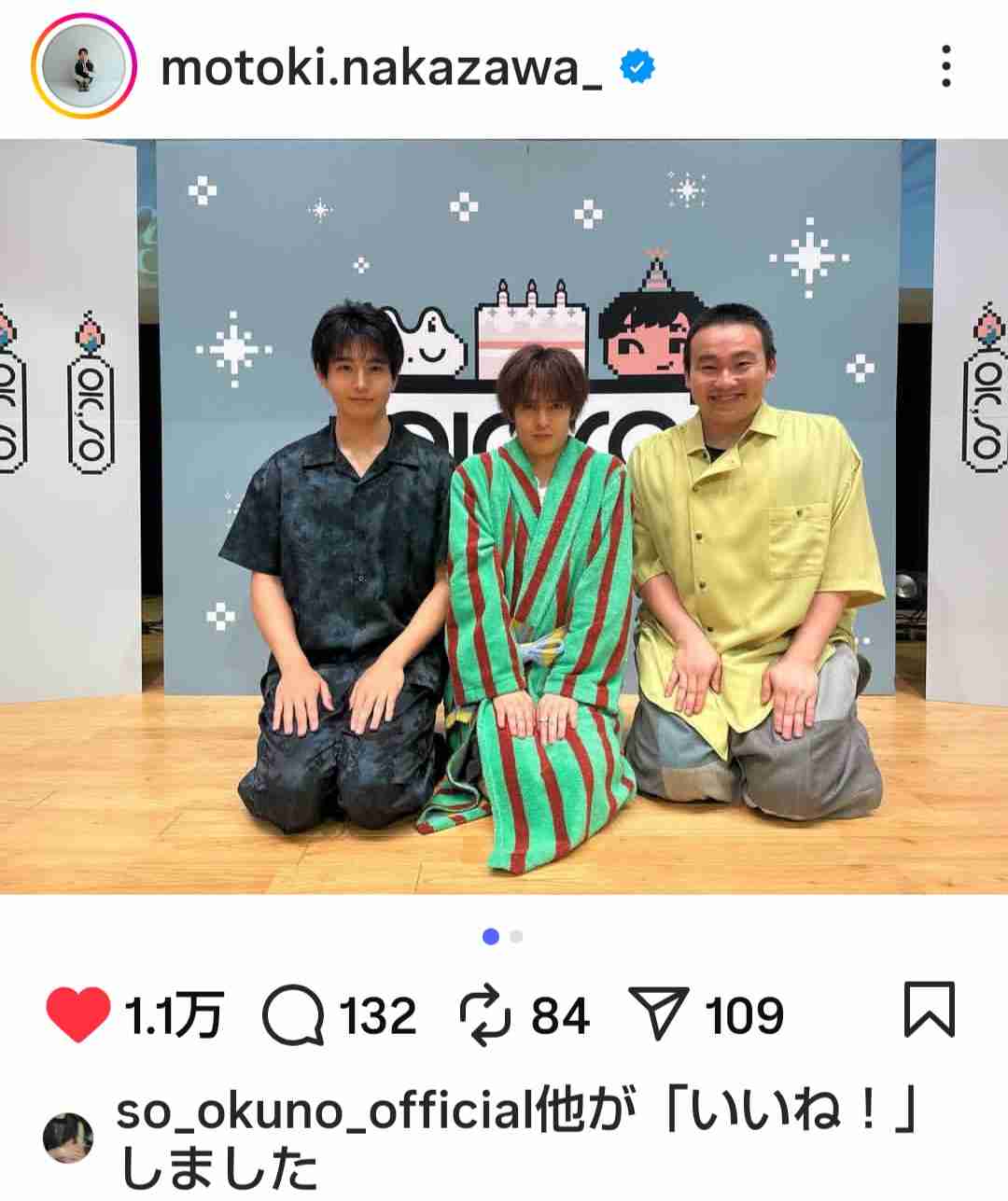Open the motoki.nakazawa_ profile username
Viewport: 1008px width, 1201px height.
click(381, 68)
